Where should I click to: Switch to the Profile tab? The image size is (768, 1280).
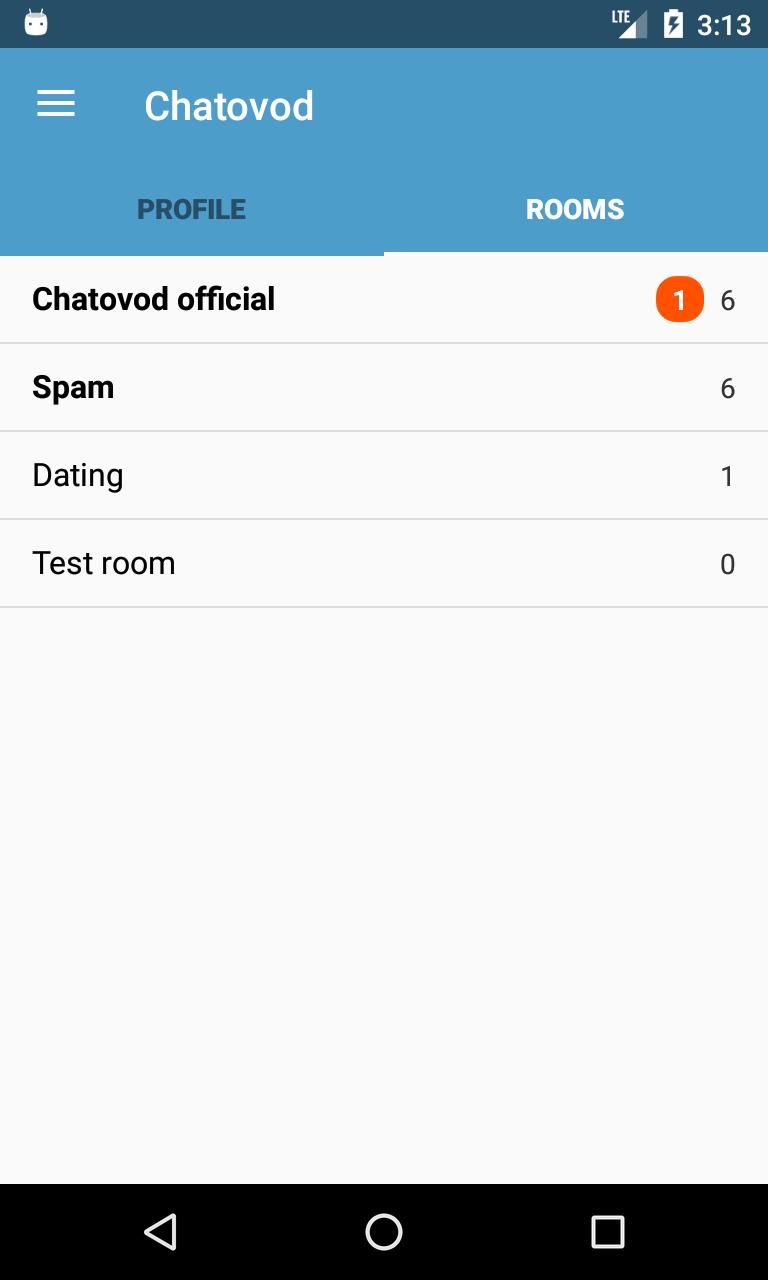(x=191, y=209)
